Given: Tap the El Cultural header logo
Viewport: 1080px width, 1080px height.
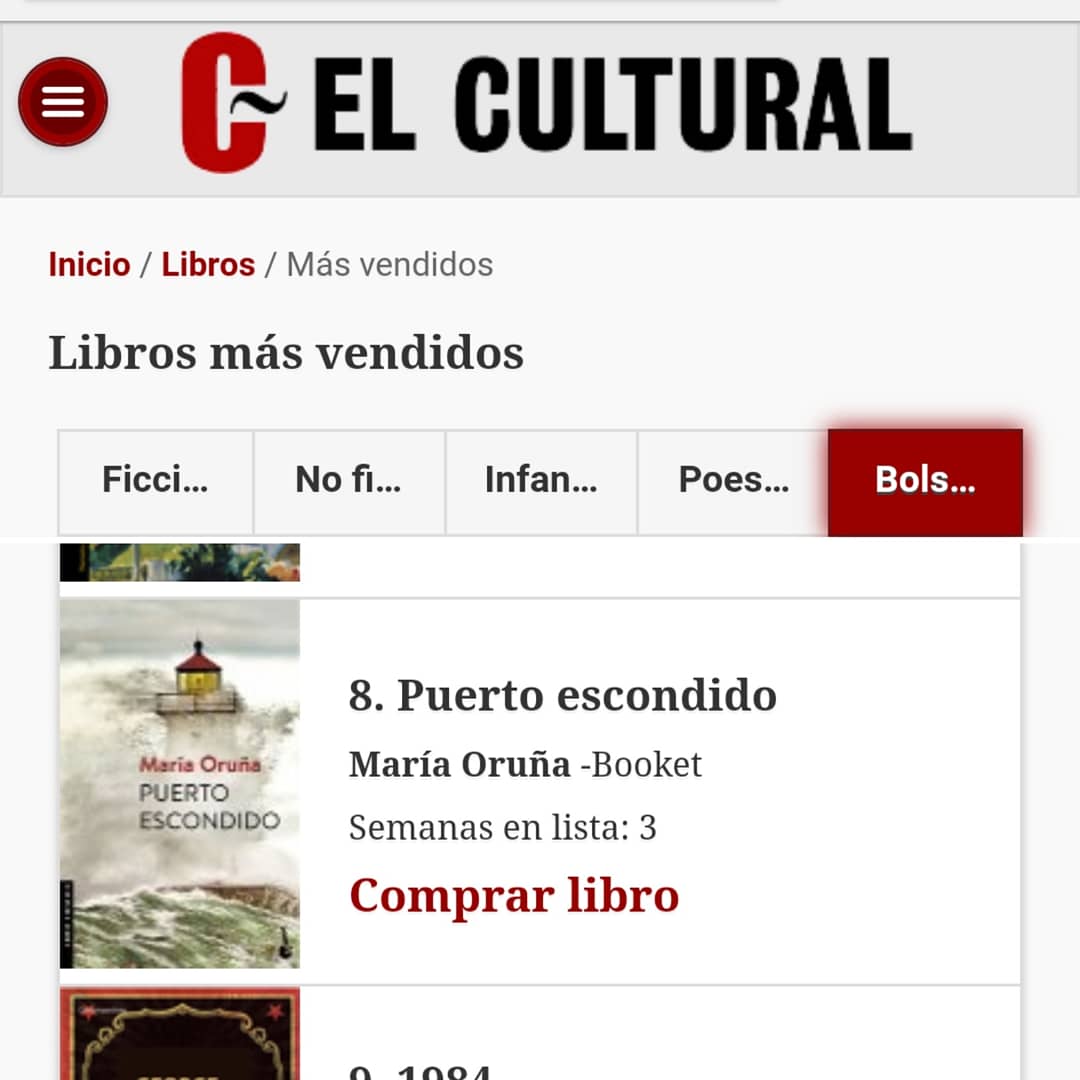Looking at the screenshot, I should tap(546, 104).
